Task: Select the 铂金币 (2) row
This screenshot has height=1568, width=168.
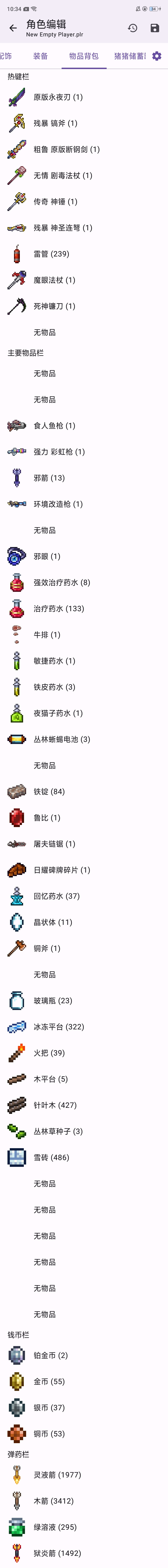Action: pos(51,1355)
